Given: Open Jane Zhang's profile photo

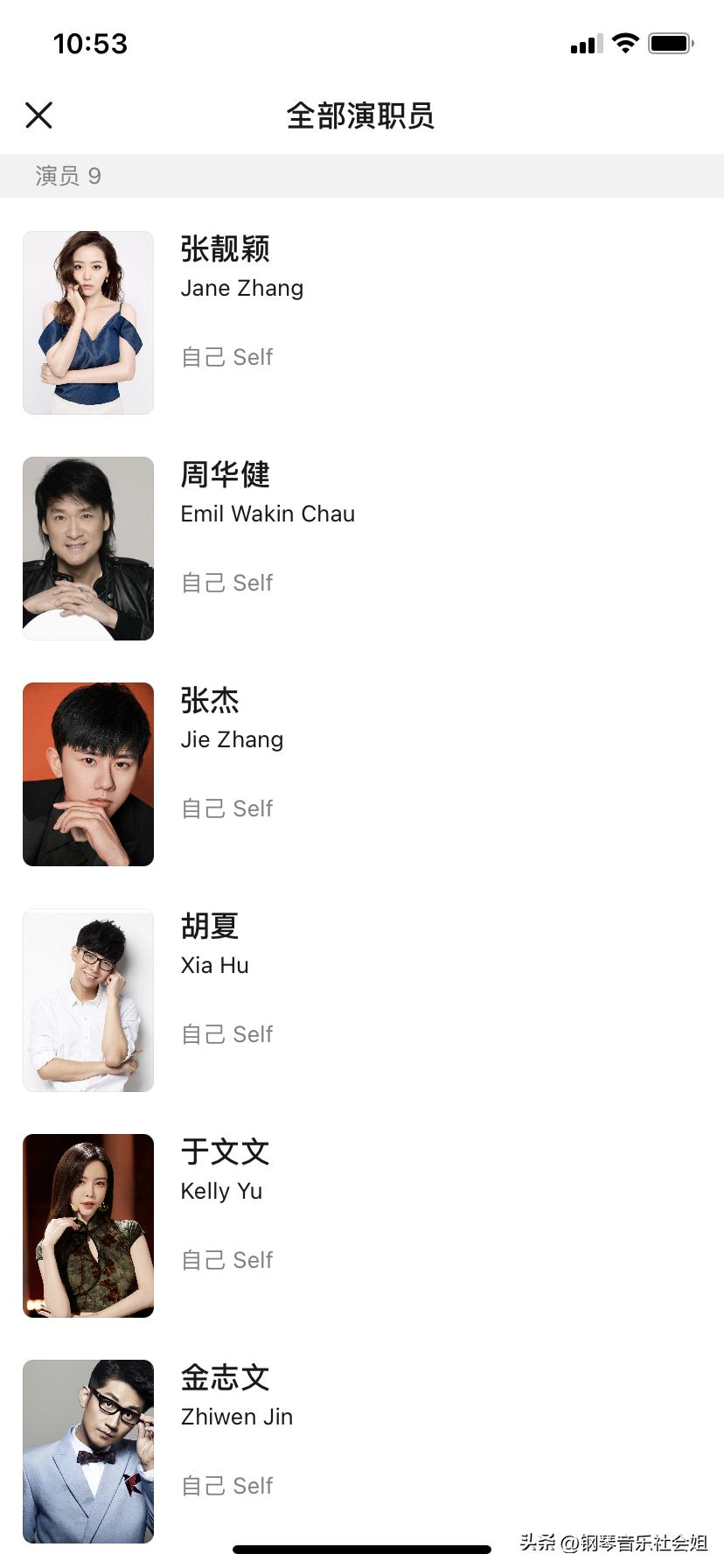Looking at the screenshot, I should click(x=87, y=321).
